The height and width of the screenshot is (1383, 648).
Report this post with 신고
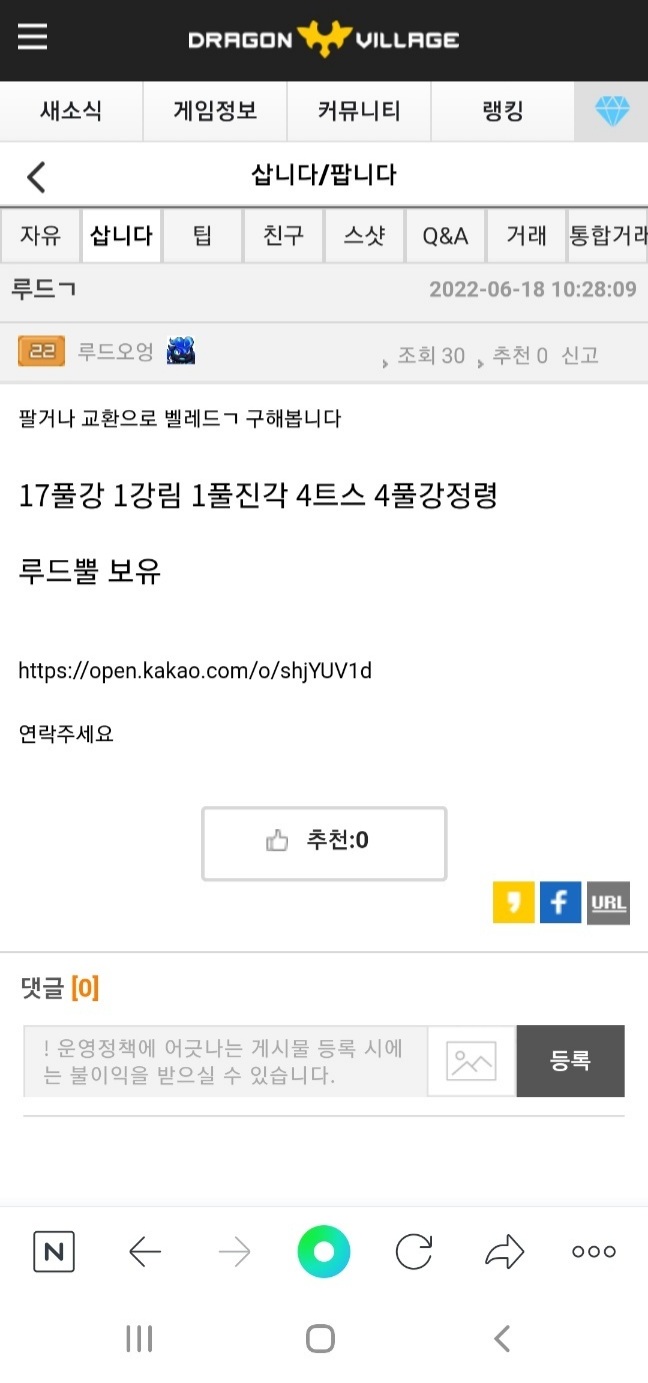(x=580, y=355)
